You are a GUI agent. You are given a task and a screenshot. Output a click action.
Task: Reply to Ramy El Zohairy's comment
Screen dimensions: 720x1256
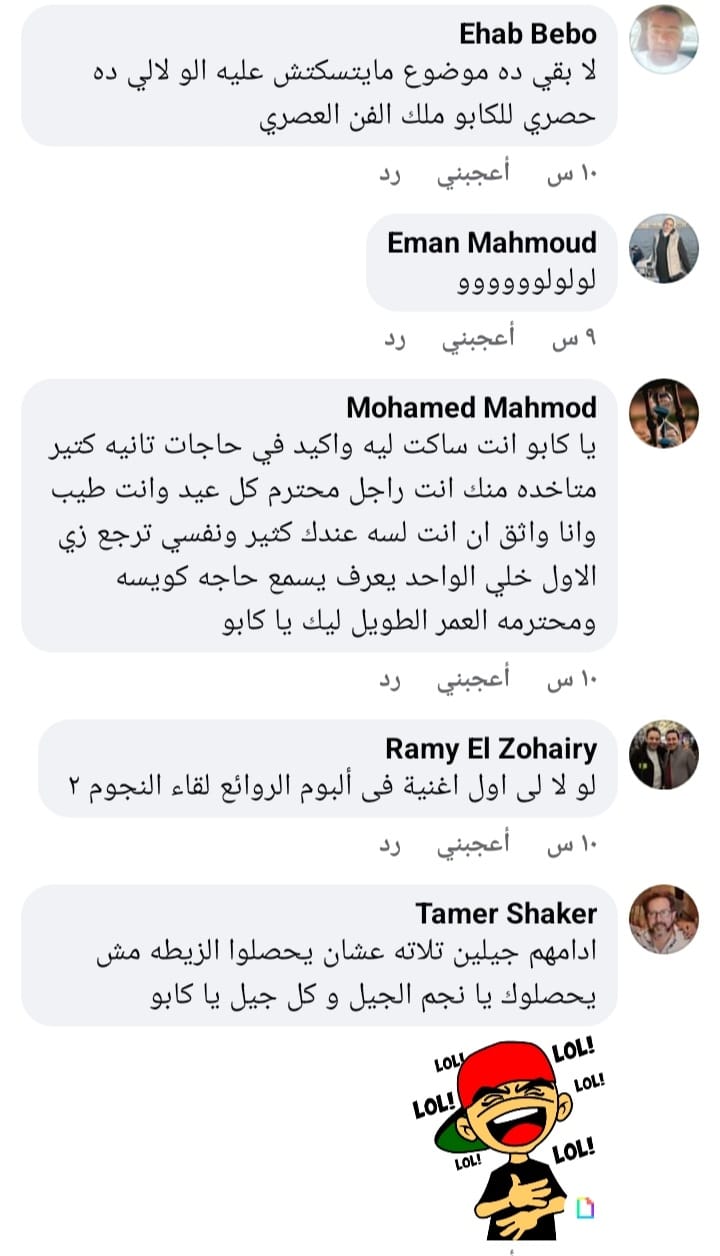click(390, 845)
